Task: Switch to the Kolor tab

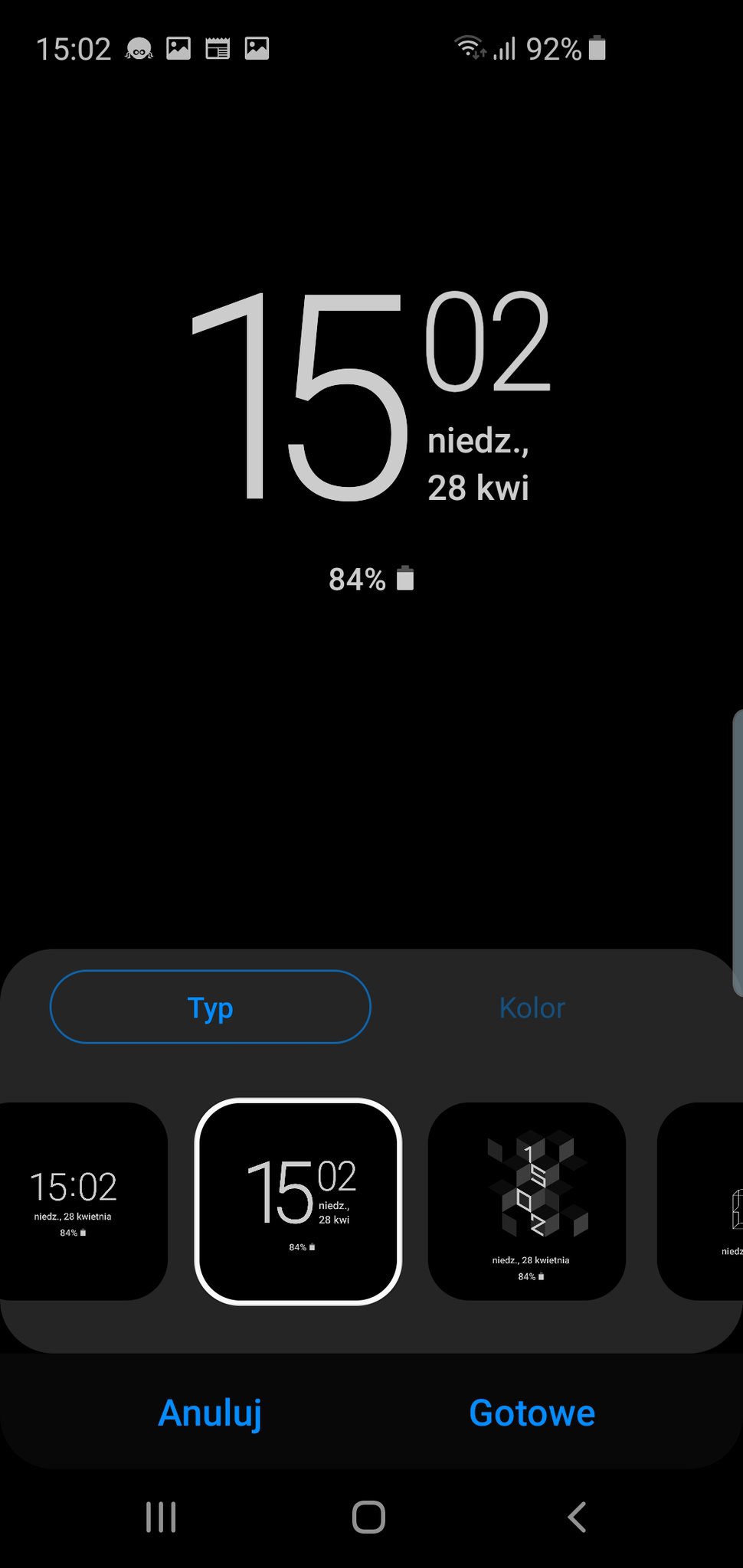Action: point(532,1008)
